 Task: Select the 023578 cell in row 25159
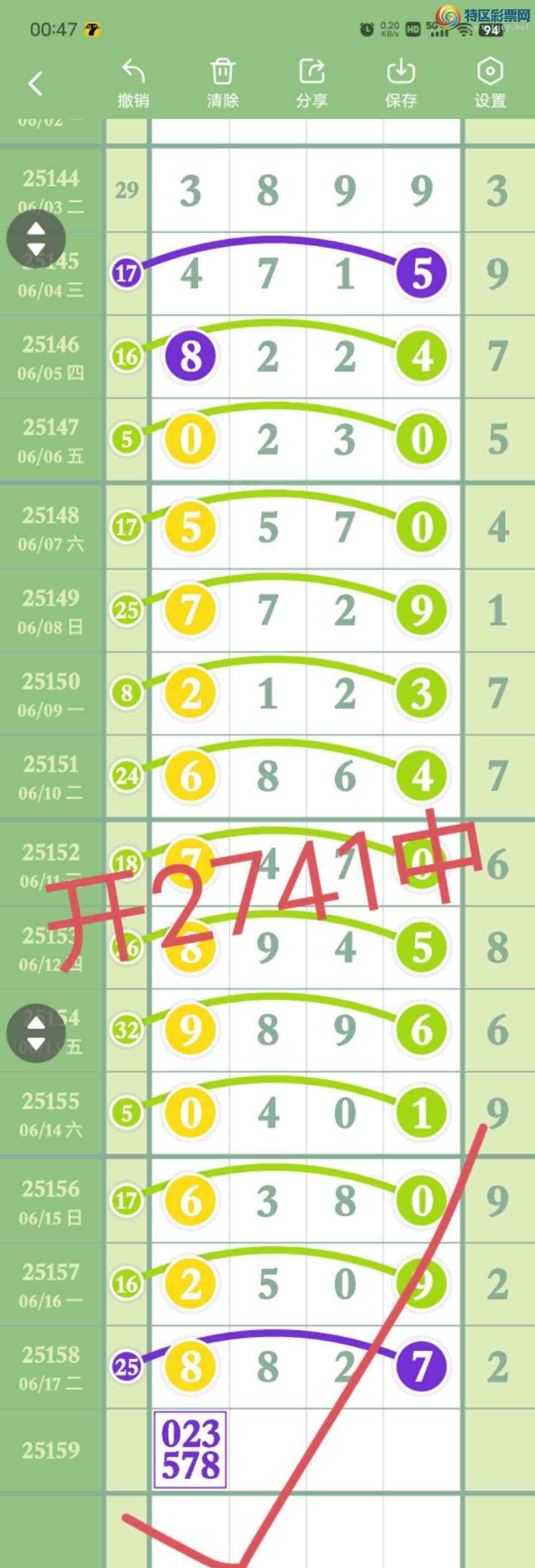click(190, 1449)
